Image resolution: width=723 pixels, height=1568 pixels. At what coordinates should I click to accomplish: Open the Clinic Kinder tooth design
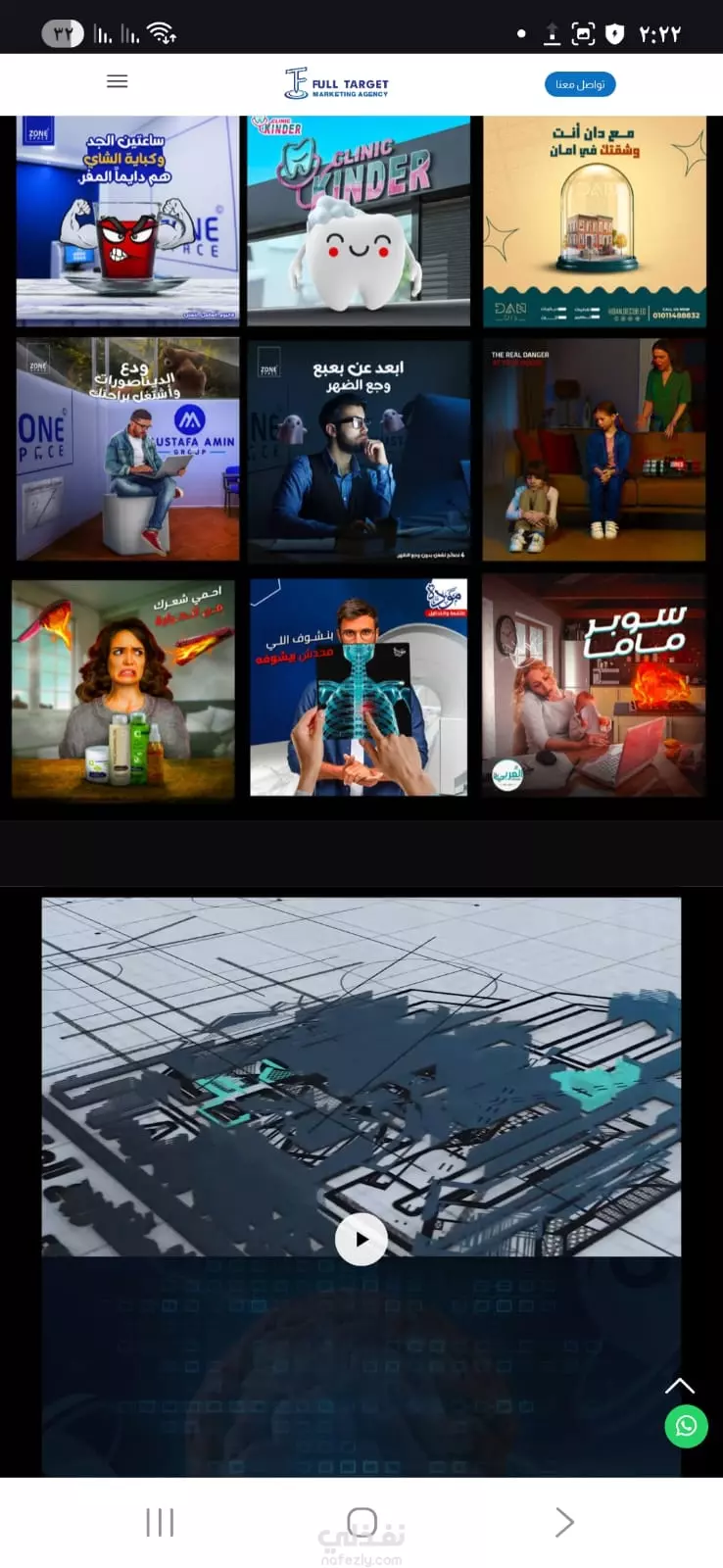coord(359,220)
